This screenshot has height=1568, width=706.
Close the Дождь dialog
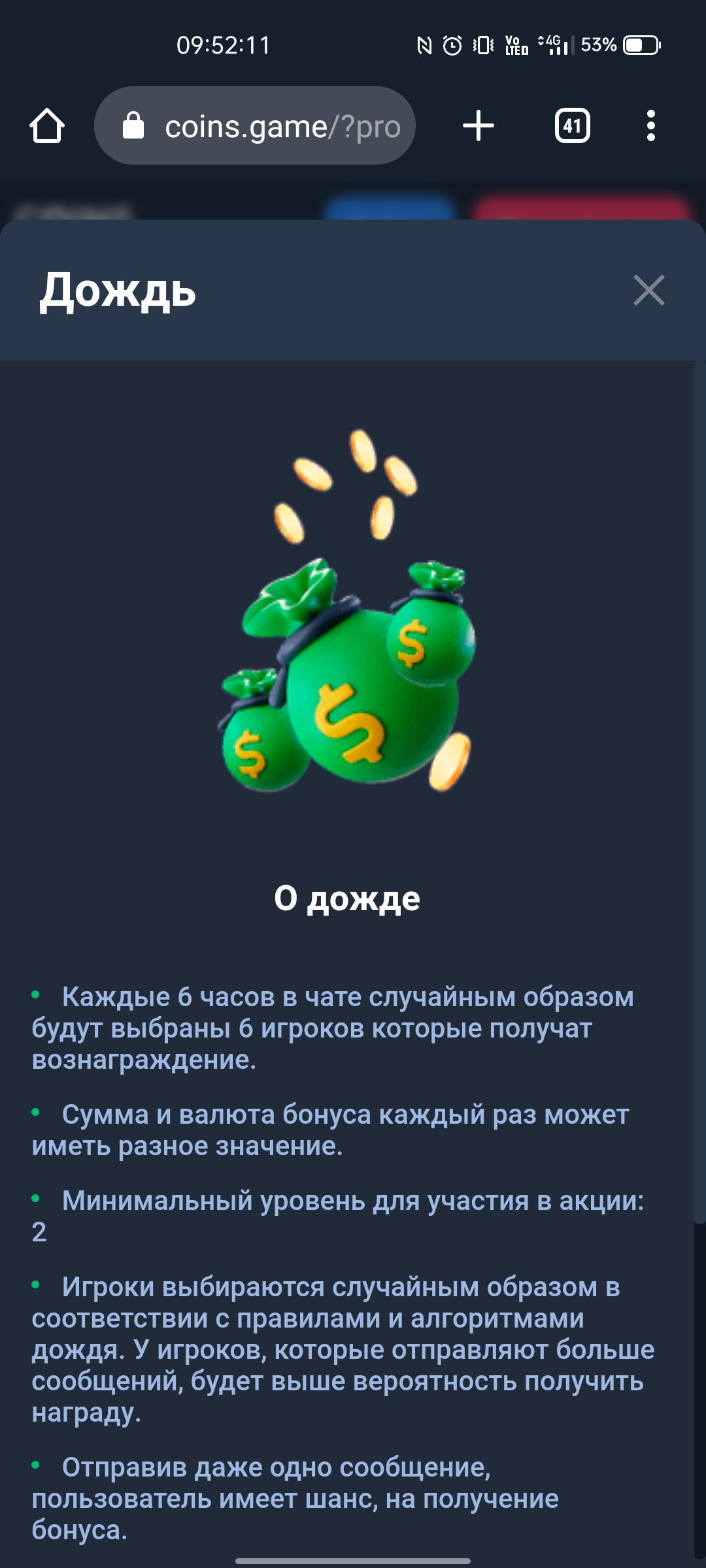point(648,290)
